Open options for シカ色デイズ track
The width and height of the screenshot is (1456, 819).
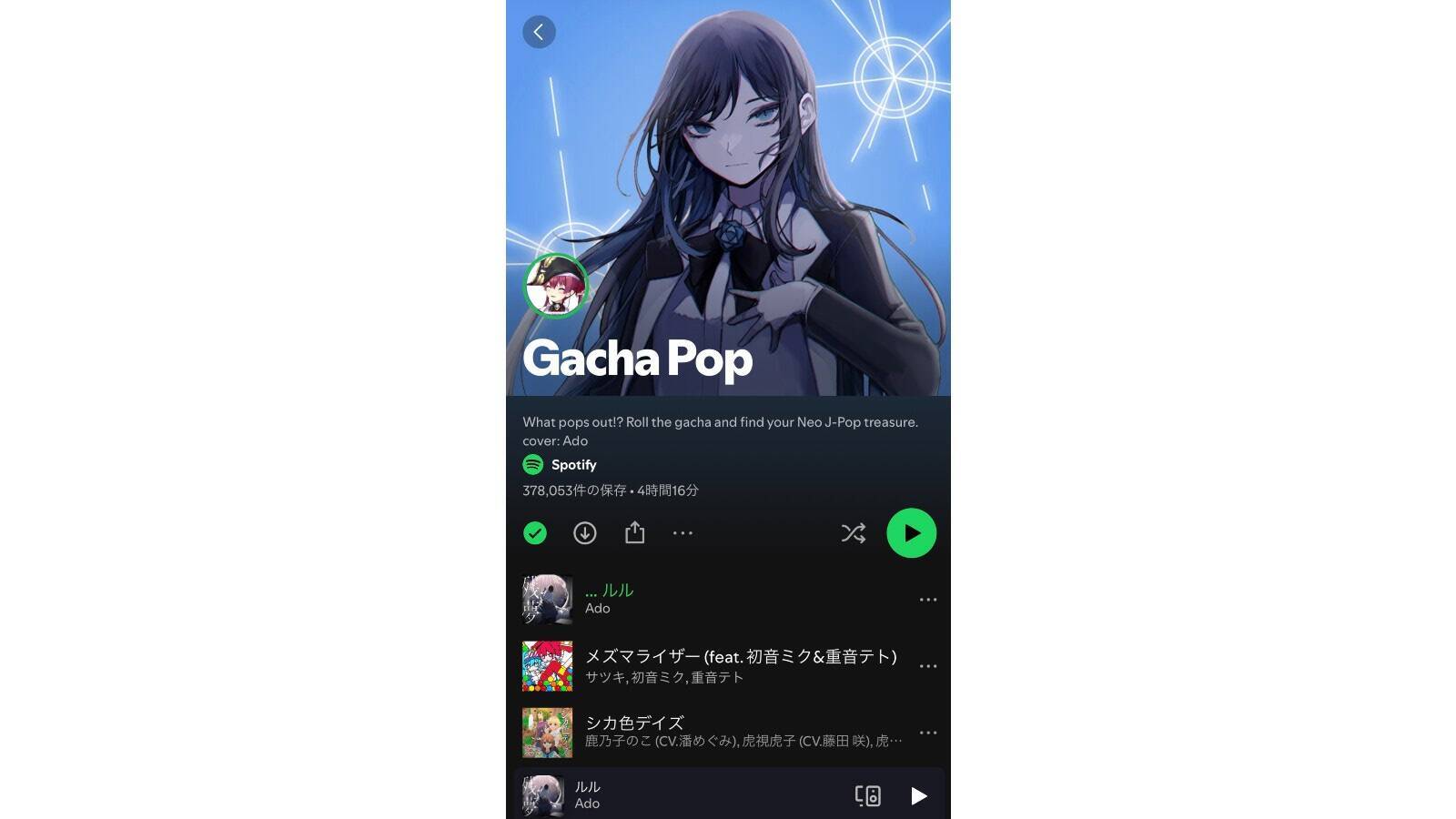tap(927, 733)
